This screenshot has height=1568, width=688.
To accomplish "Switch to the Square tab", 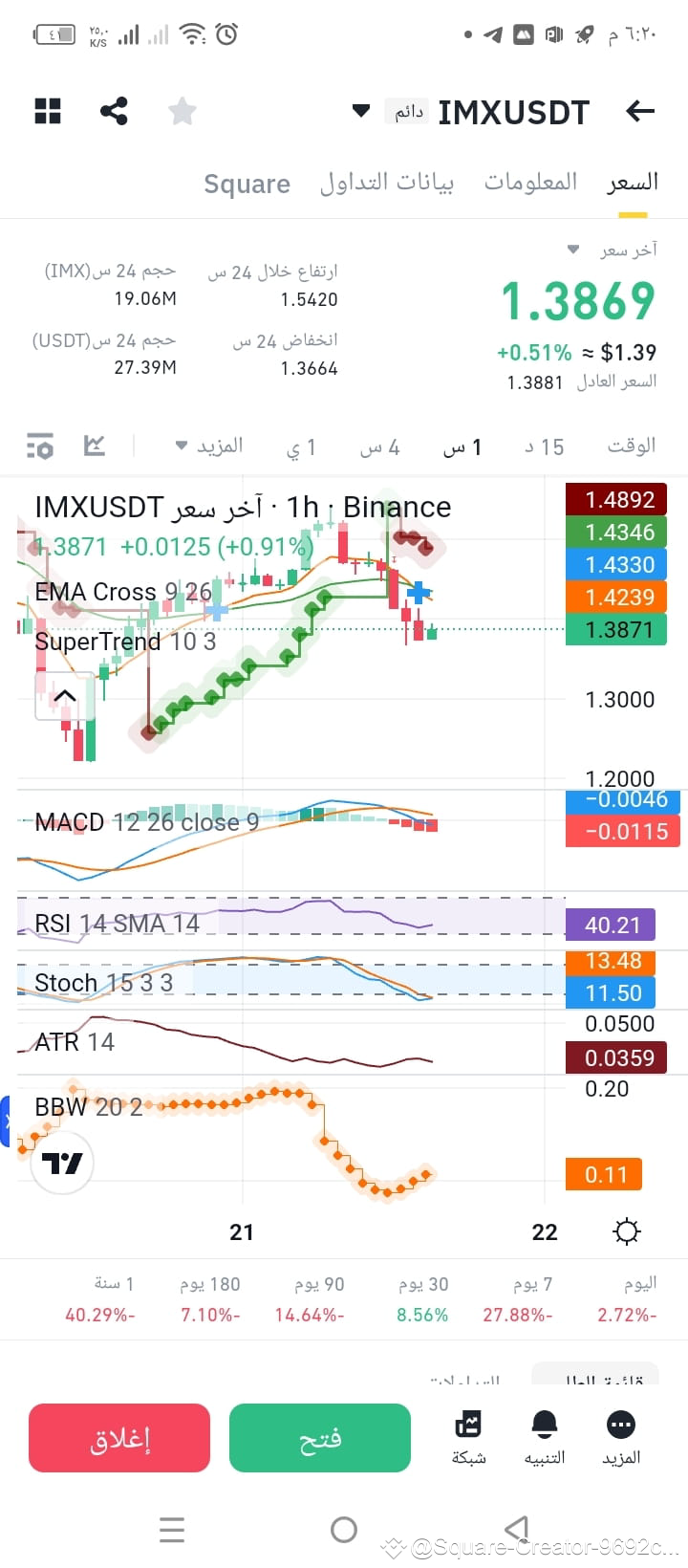I will (x=247, y=184).
